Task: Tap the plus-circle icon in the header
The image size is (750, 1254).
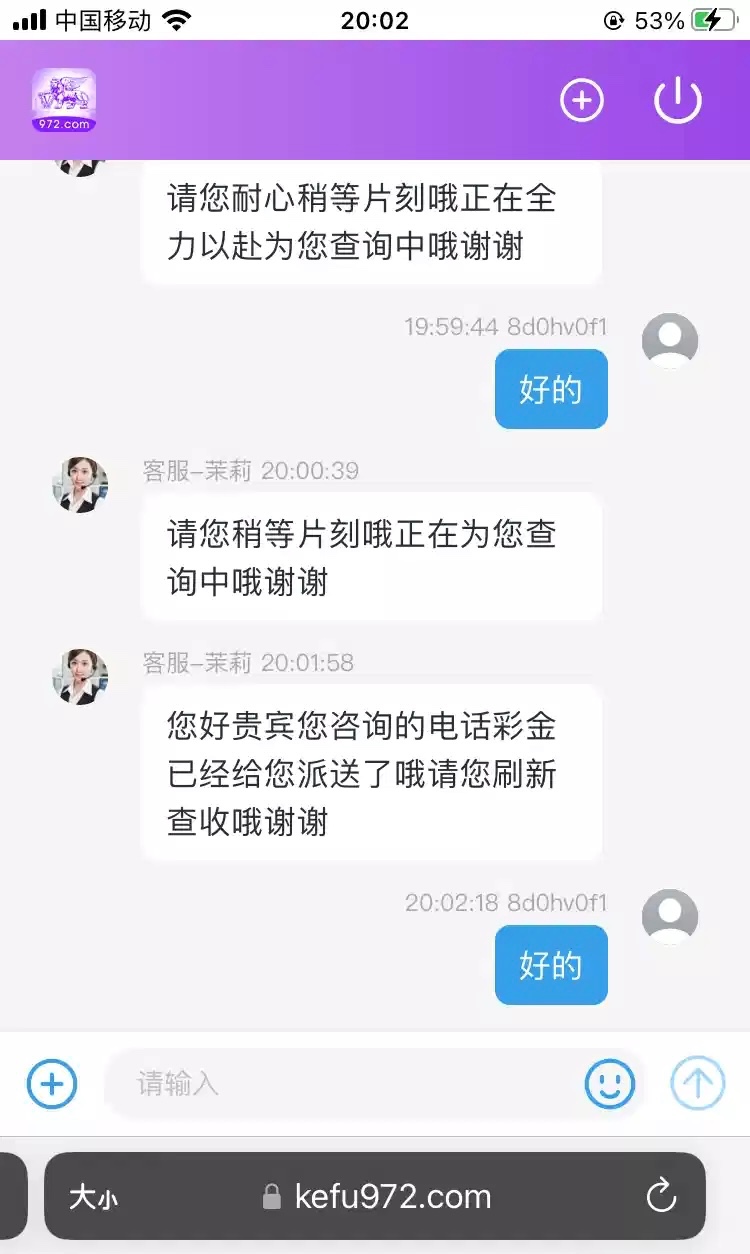Action: click(582, 100)
